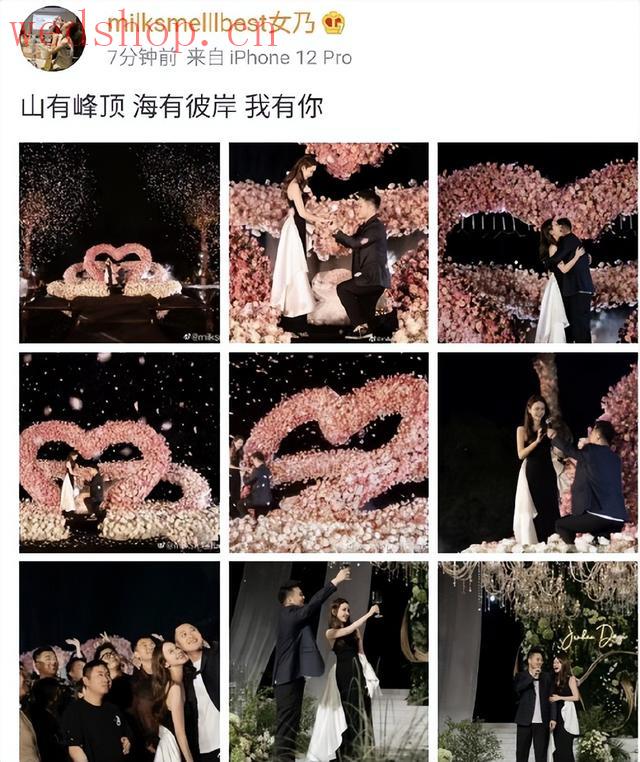View photo of couple under the chandelier
The height and width of the screenshot is (762, 640).
538,661
